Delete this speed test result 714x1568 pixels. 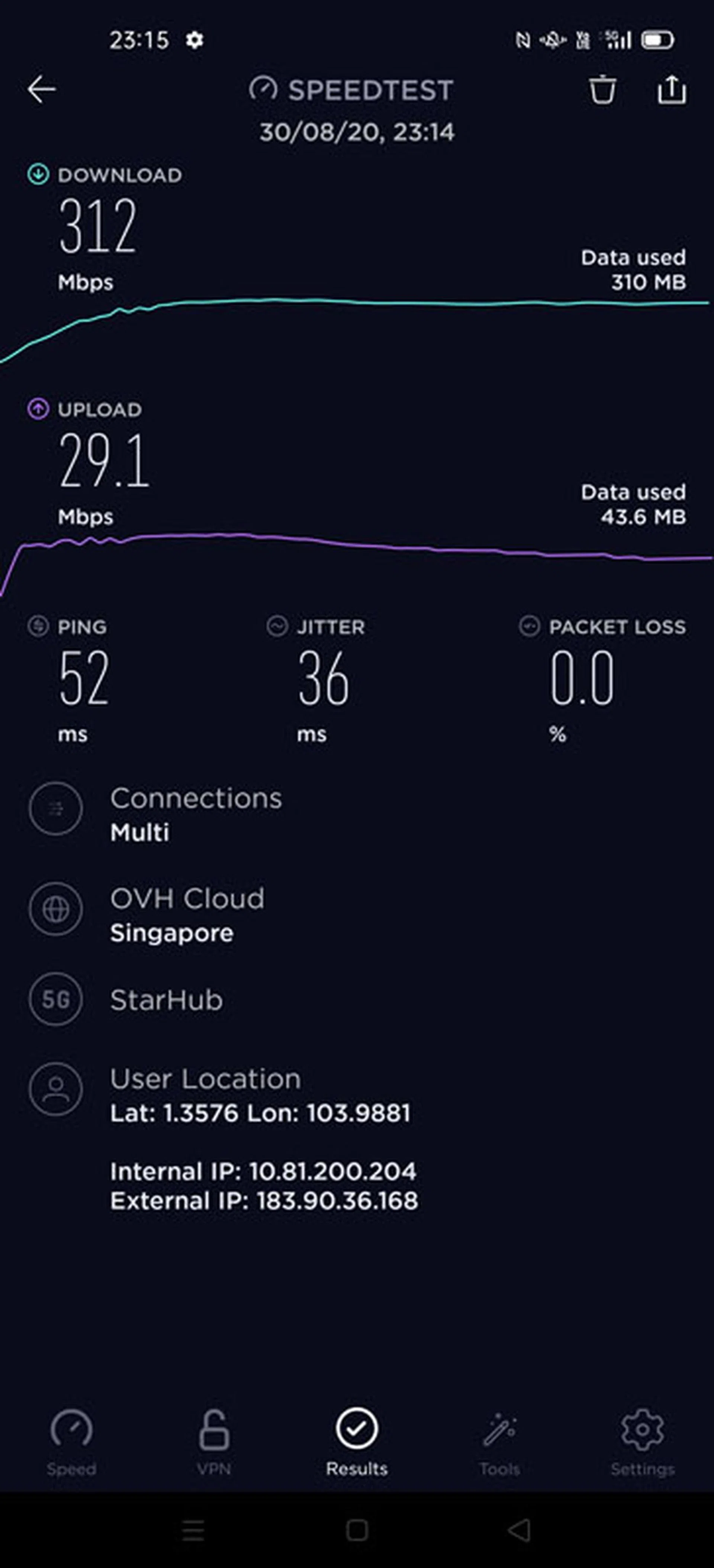(x=602, y=90)
